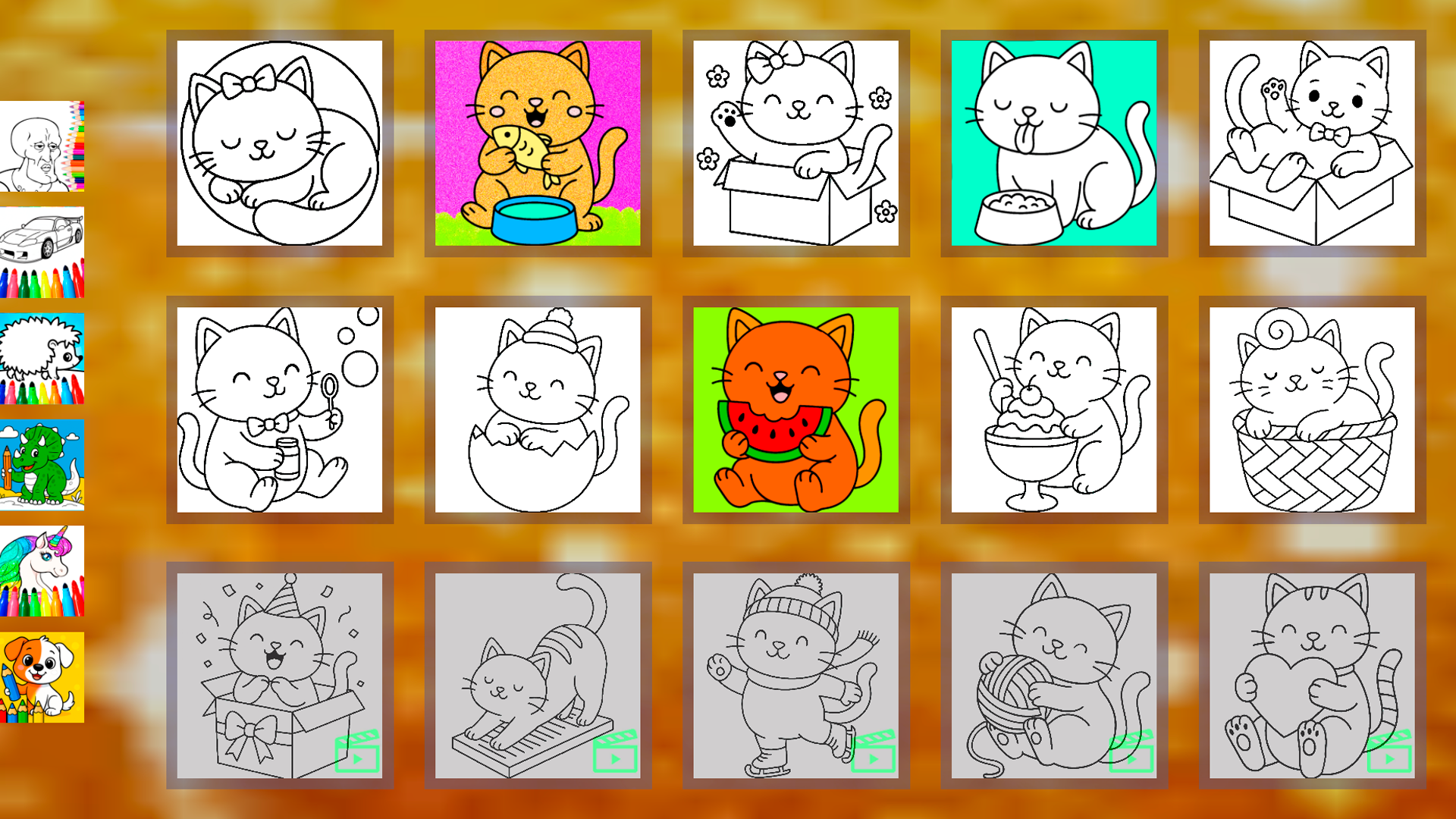Unlock the stretching cat on scratching mat
Viewport: 1456px width, 819px height.
[x=538, y=675]
